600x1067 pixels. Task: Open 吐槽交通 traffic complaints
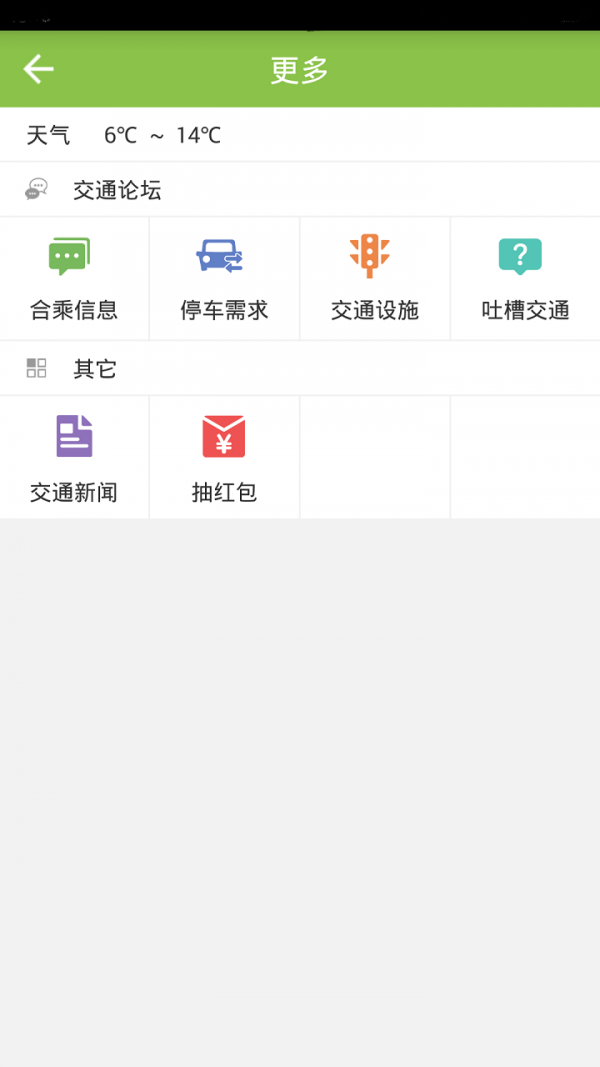point(525,278)
